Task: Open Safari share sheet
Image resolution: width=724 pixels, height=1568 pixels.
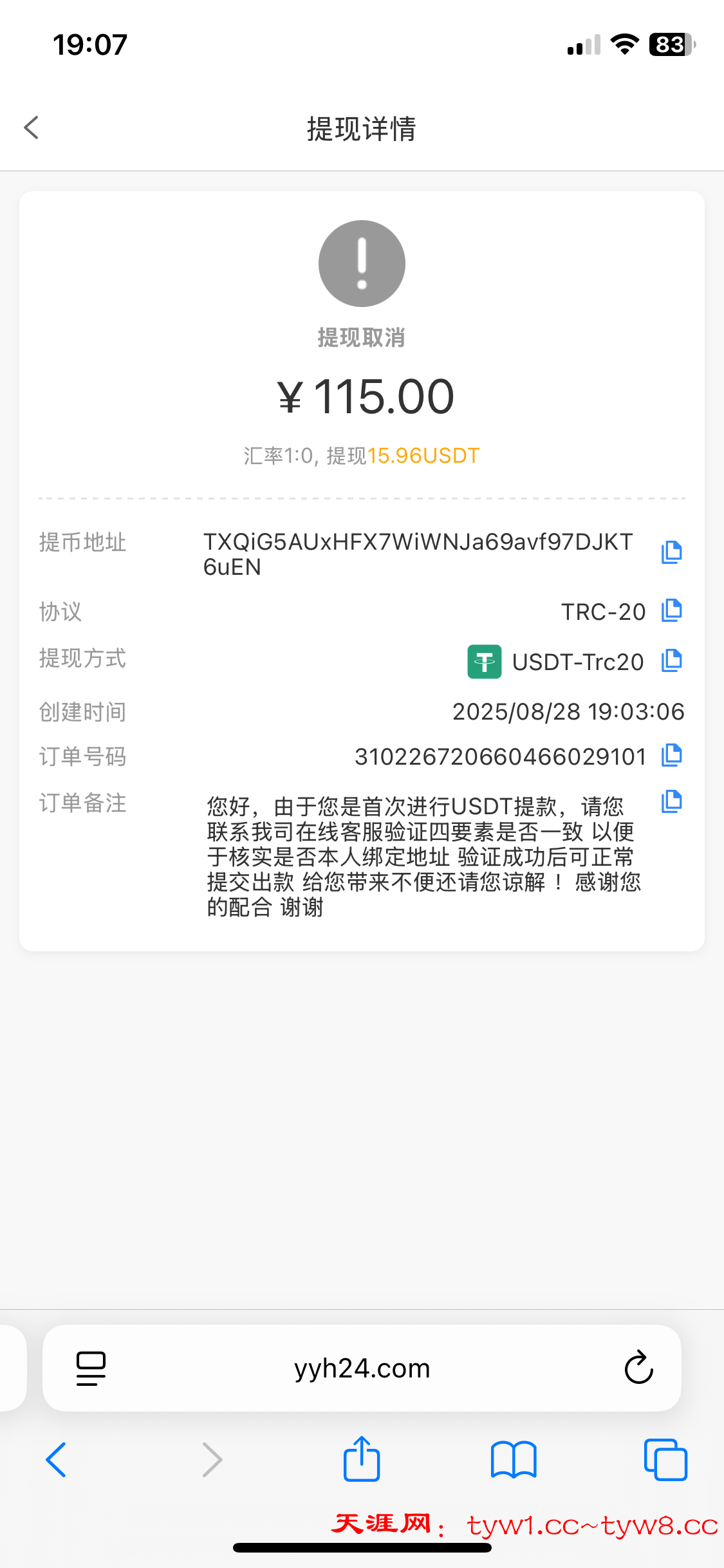Action: point(362,1460)
